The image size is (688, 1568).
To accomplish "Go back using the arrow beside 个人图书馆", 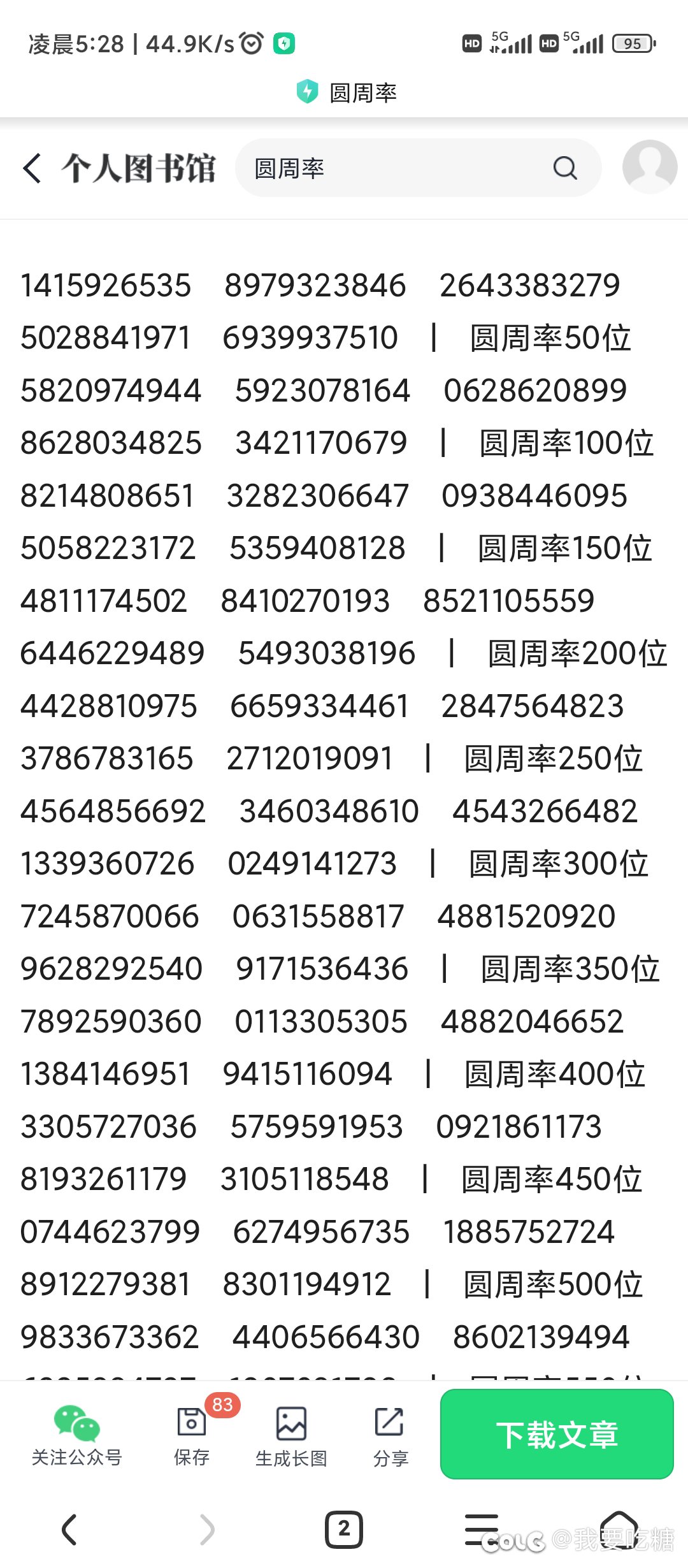I will (x=32, y=169).
